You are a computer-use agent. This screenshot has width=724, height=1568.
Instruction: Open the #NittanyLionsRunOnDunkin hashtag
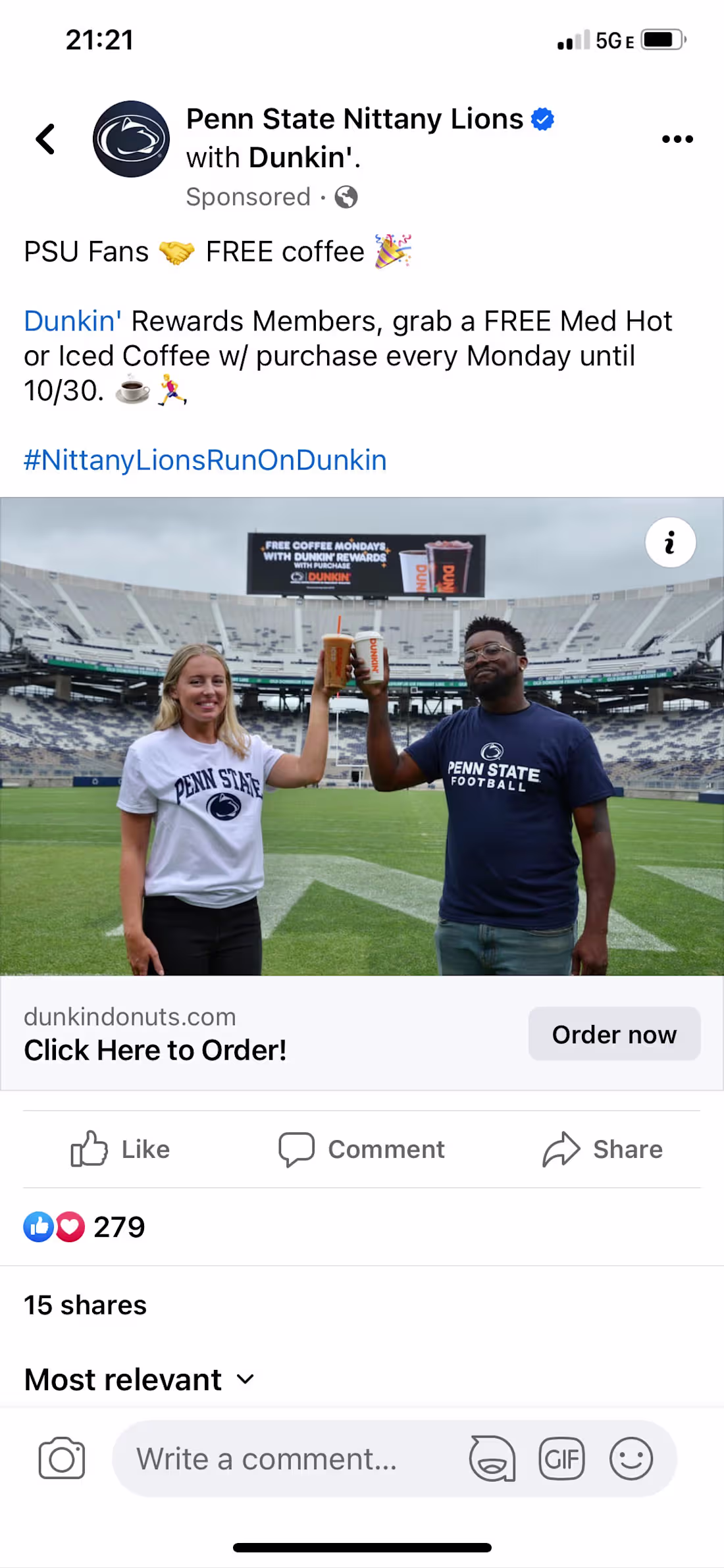point(205,459)
